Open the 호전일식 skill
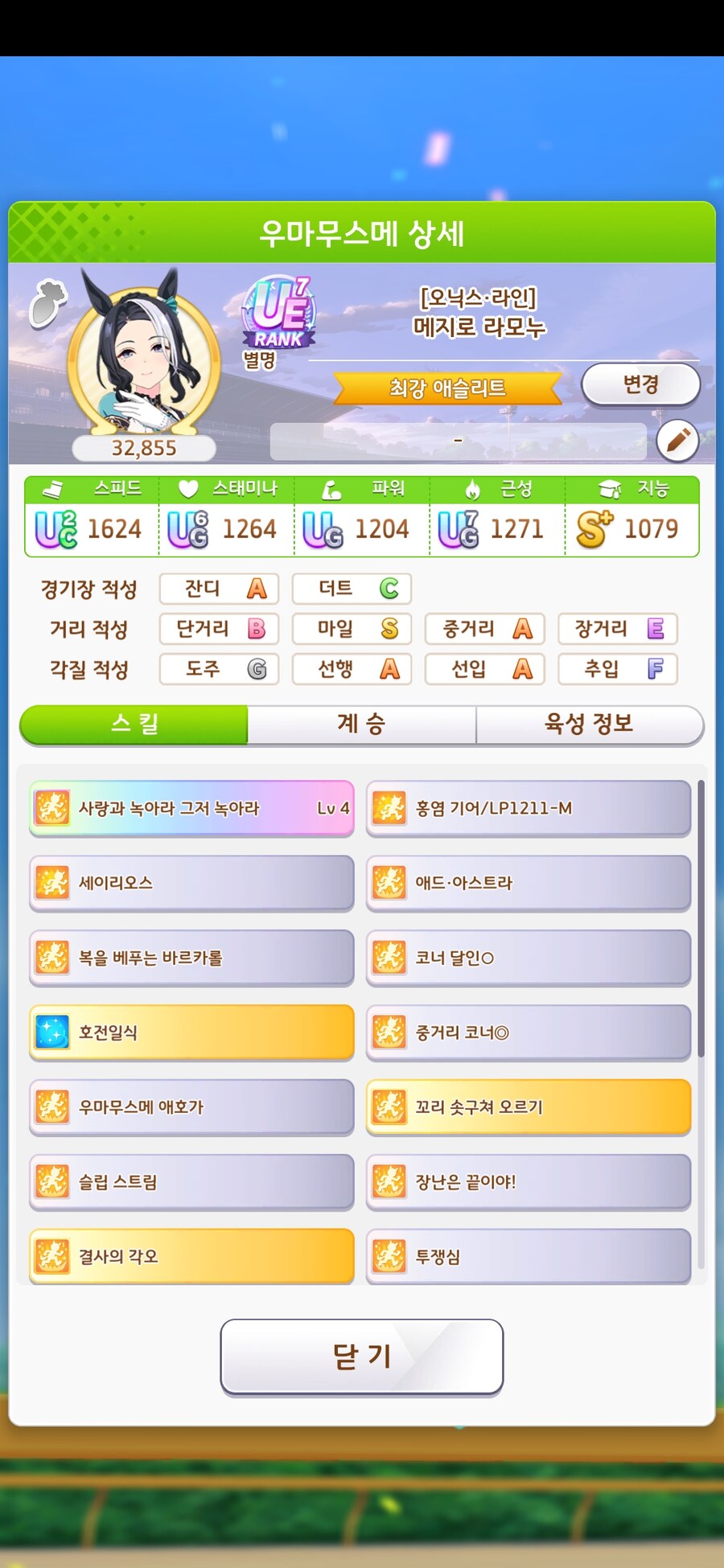 [191, 1032]
